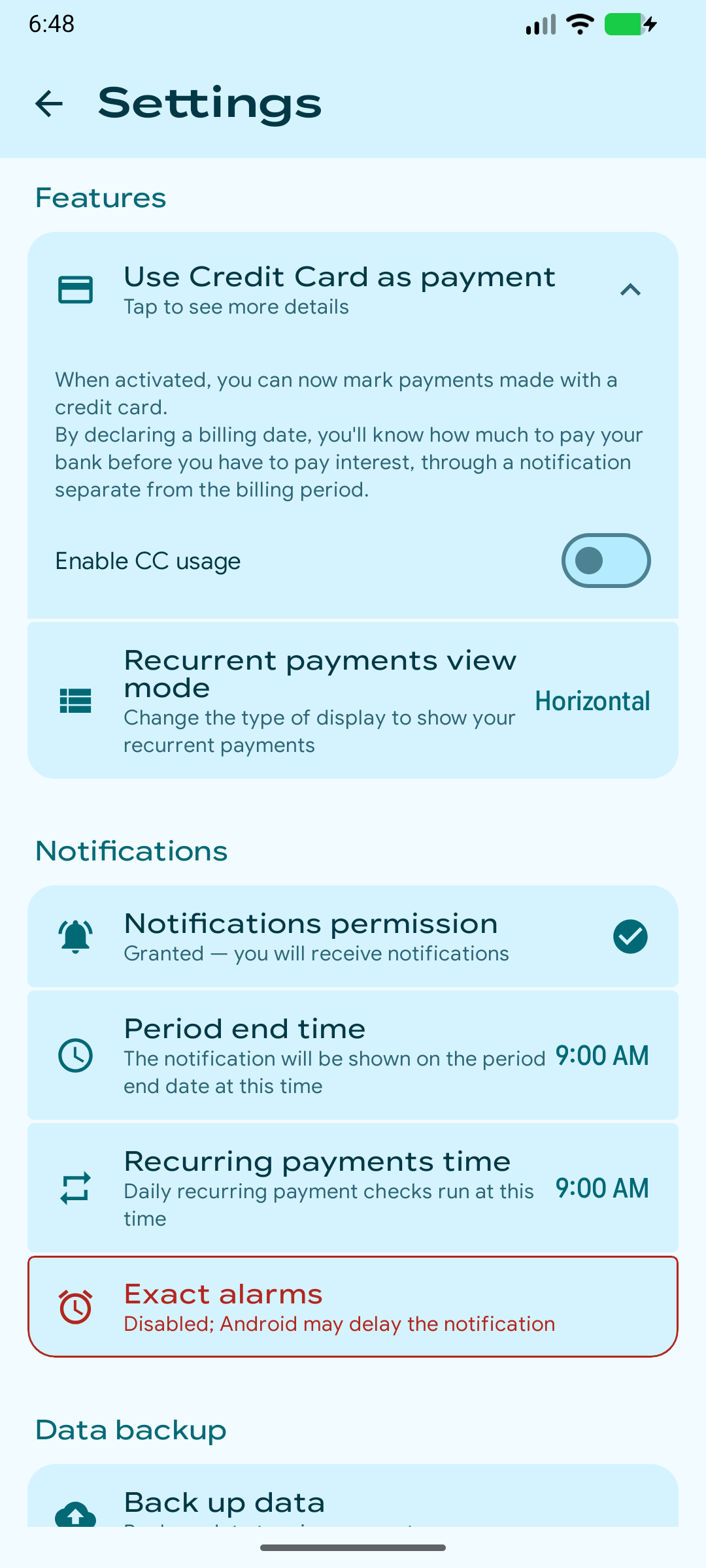The height and width of the screenshot is (1568, 706).
Task: Collapse the Use Credit Card as payment section
Action: [630, 290]
